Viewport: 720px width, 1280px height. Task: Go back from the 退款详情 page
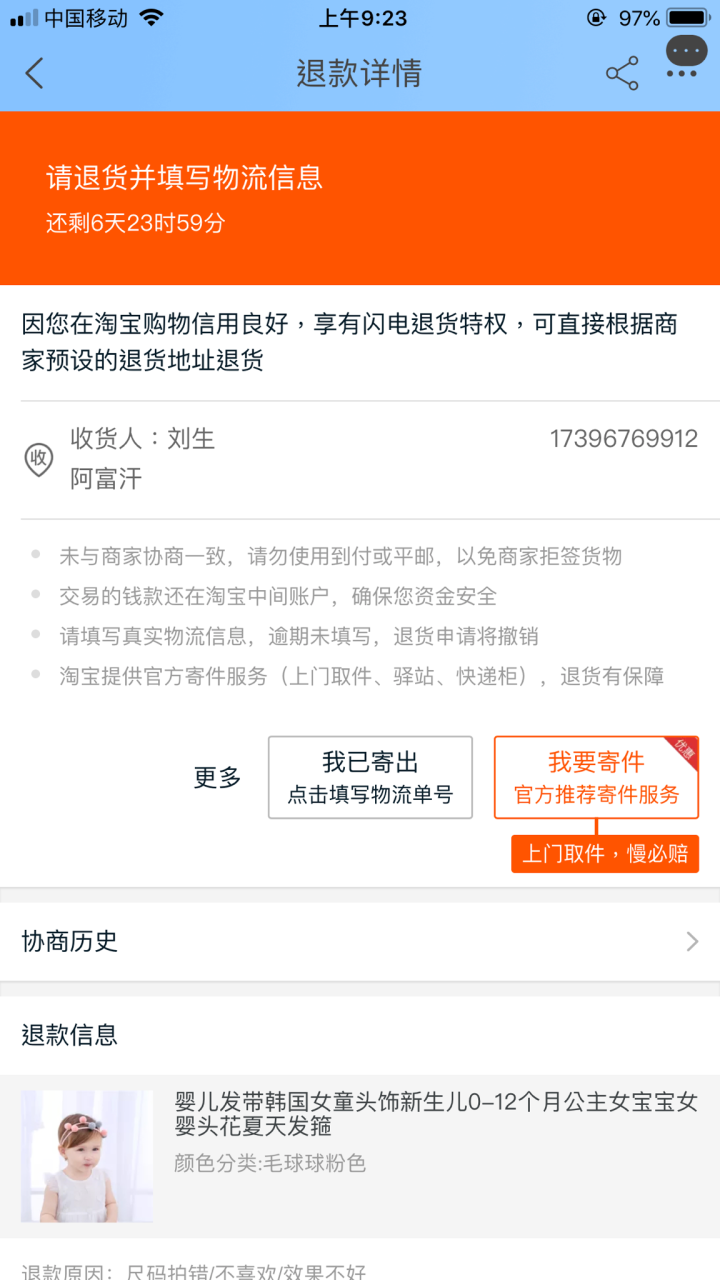(35, 73)
